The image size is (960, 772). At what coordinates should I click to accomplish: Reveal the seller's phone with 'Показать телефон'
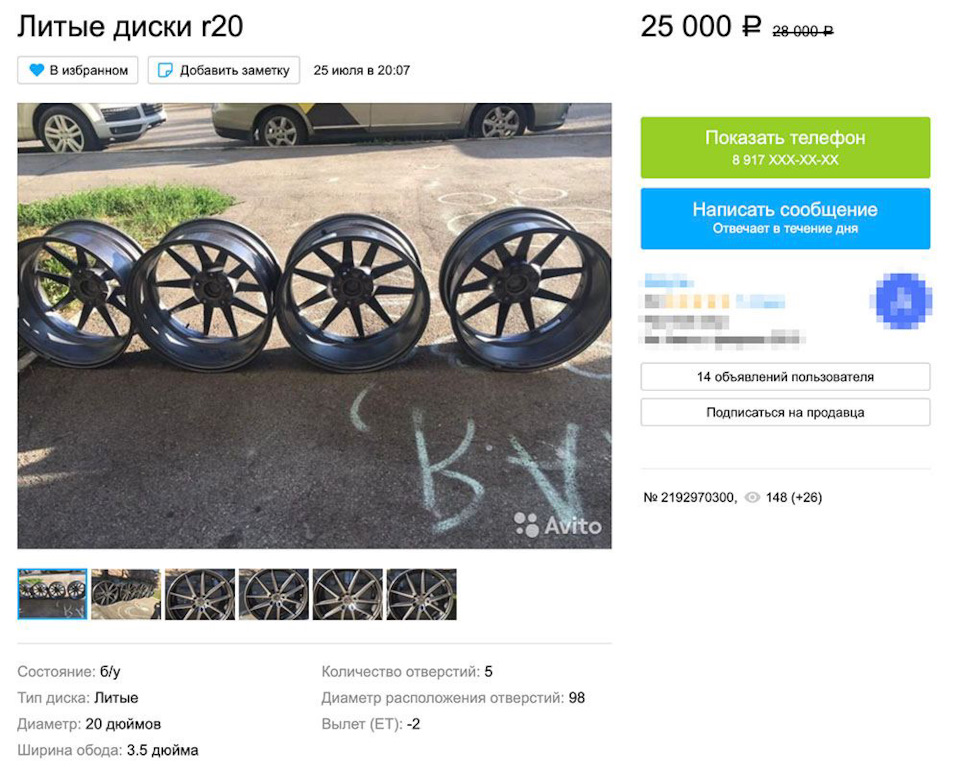pos(785,147)
